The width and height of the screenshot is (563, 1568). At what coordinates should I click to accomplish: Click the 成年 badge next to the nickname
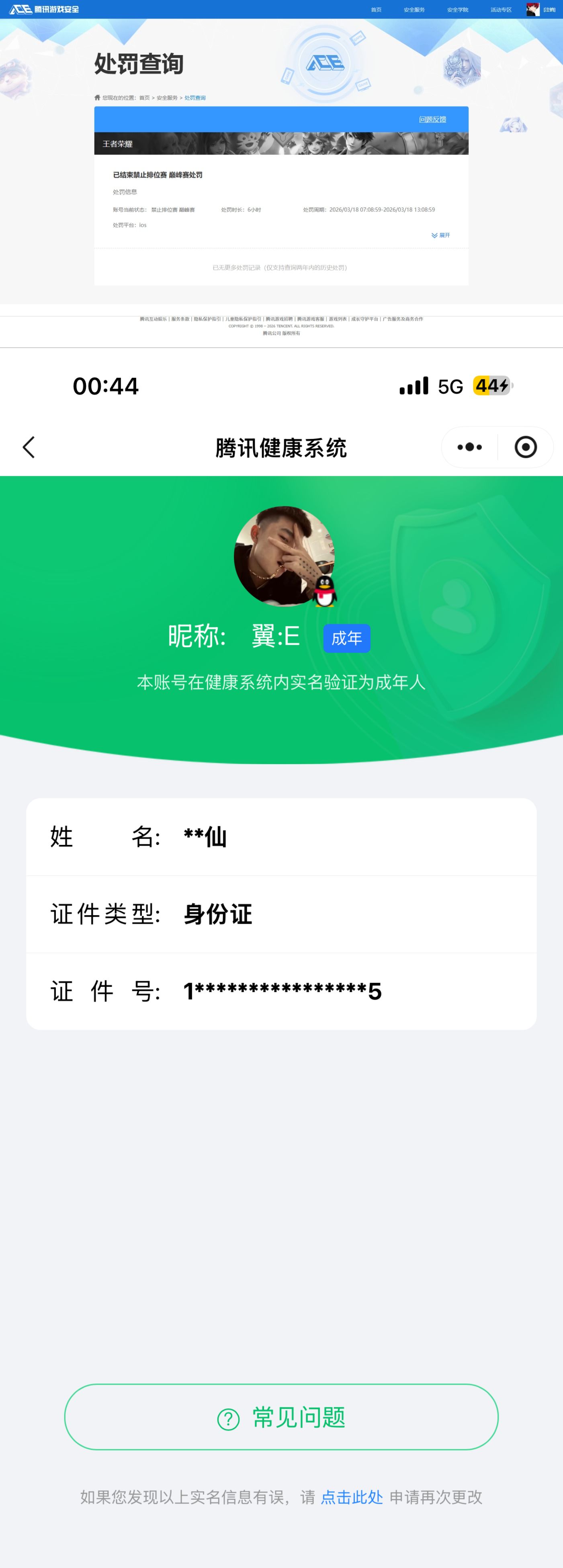click(x=346, y=639)
